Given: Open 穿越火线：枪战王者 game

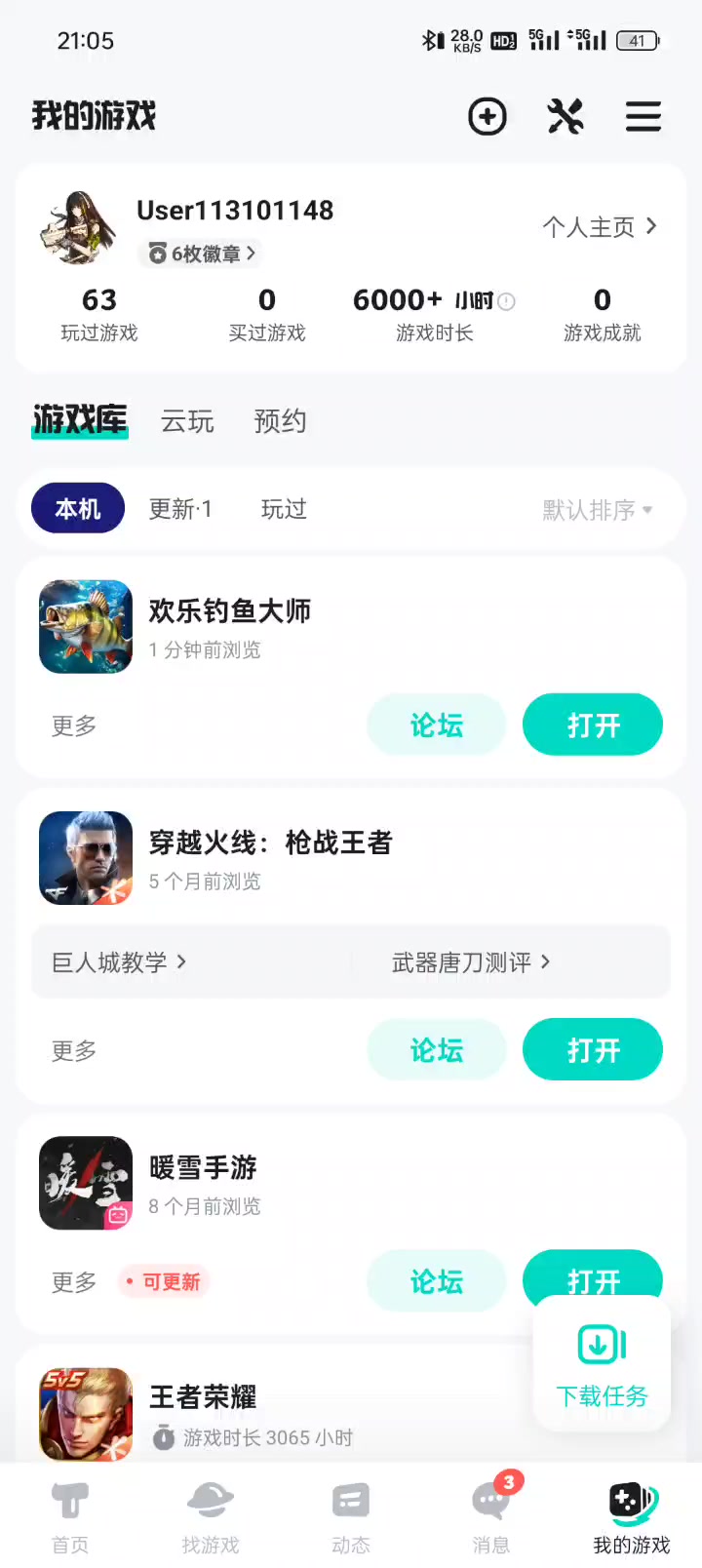Looking at the screenshot, I should tap(593, 1050).
